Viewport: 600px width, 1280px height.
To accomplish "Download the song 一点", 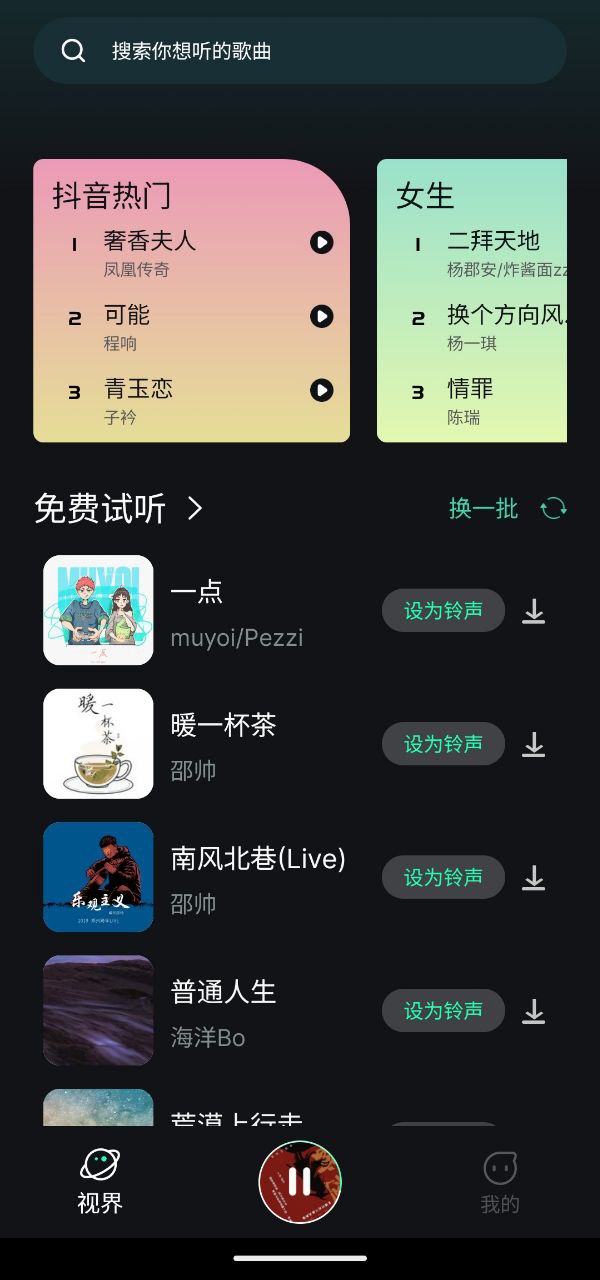I will tap(534, 611).
